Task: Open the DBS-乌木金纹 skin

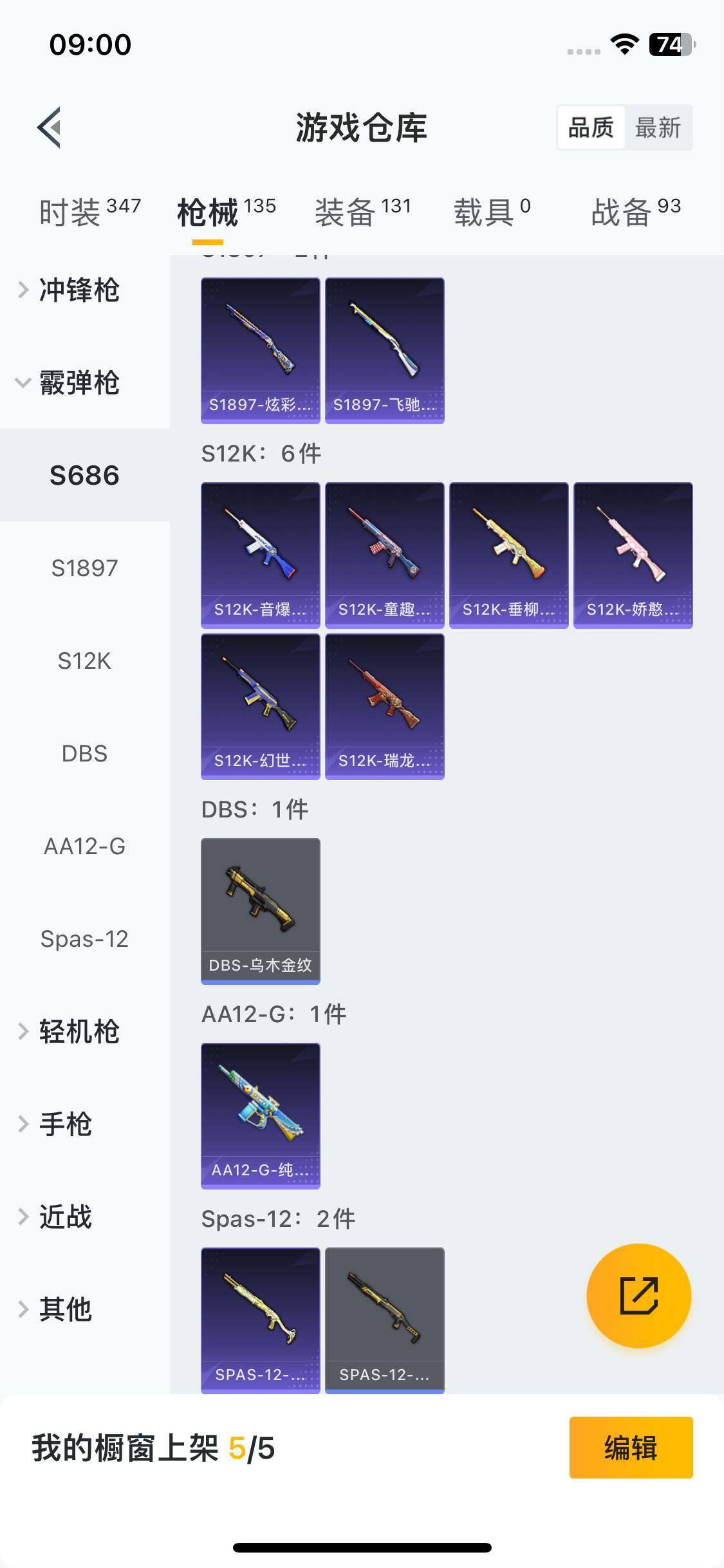Action: point(260,911)
